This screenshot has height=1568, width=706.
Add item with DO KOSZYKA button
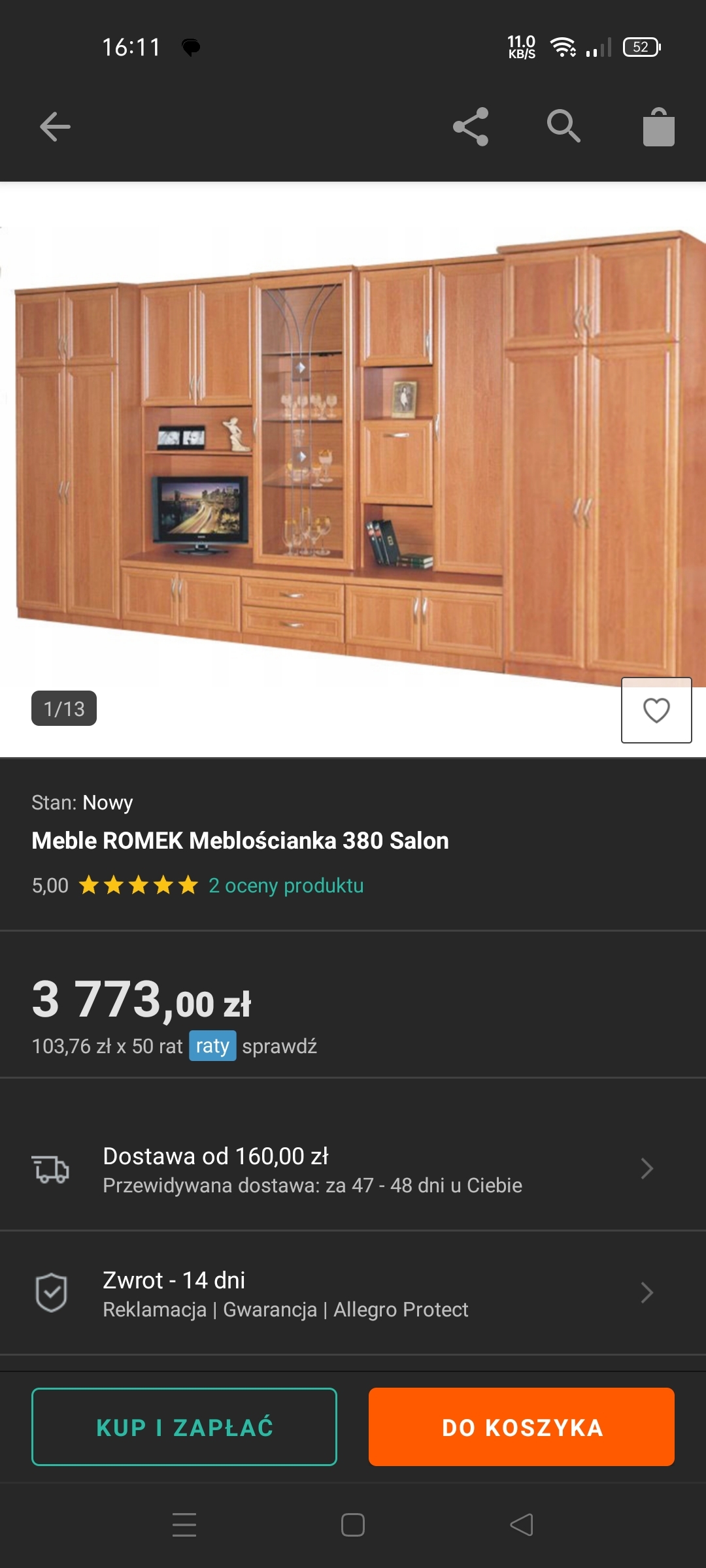coord(522,1427)
